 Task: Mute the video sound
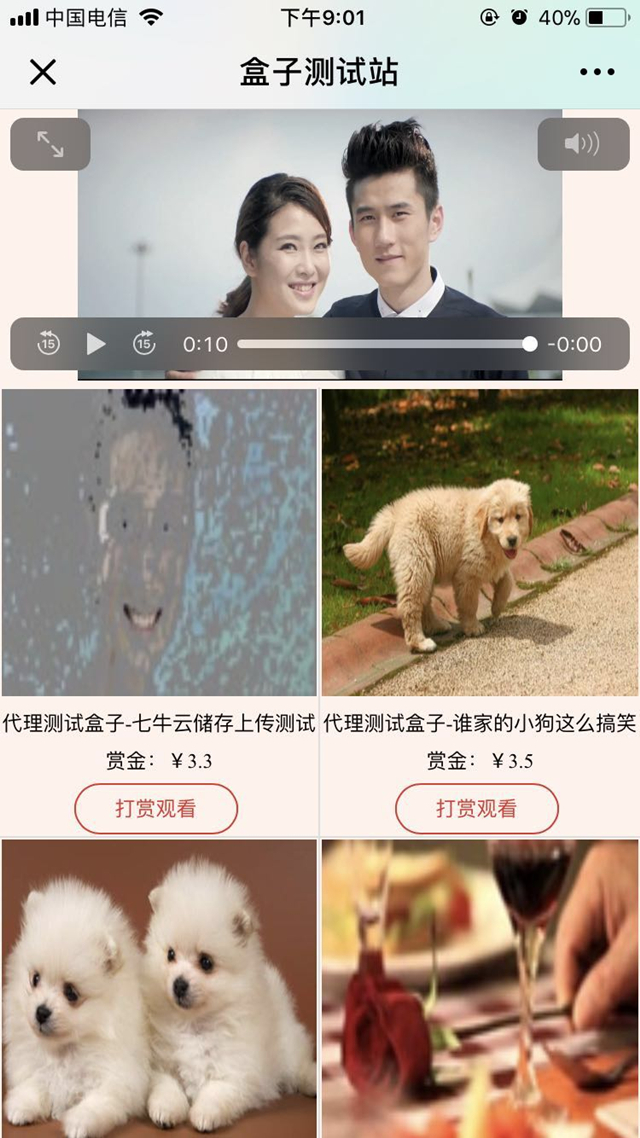583,144
